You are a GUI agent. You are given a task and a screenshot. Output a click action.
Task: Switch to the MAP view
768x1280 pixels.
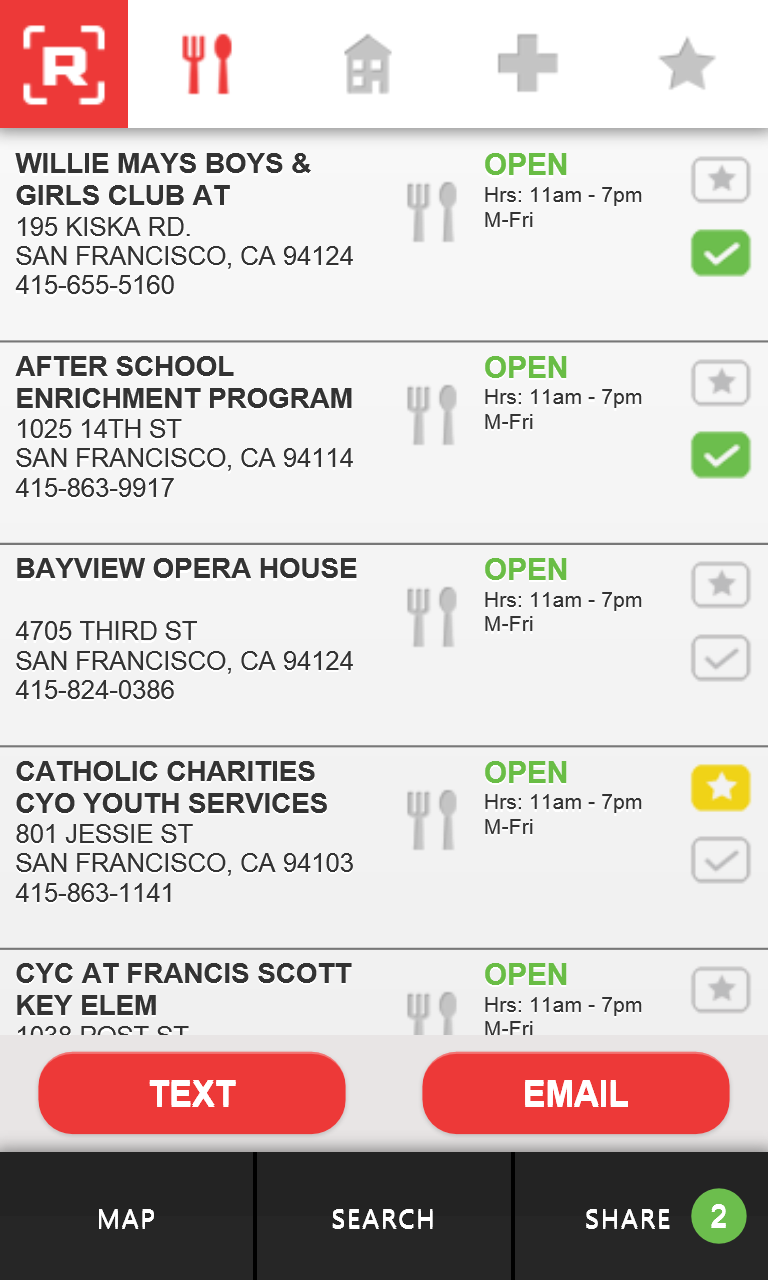[x=127, y=1218]
